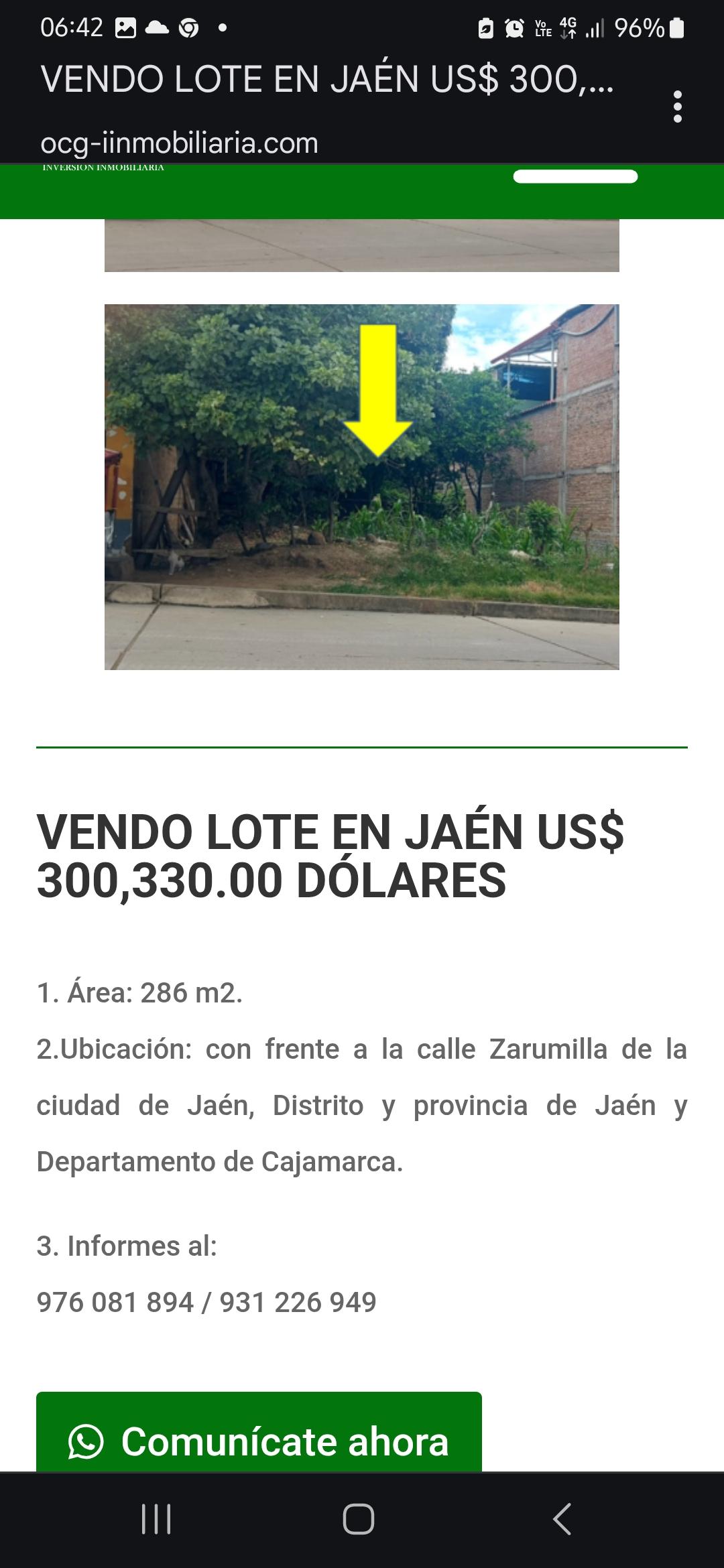The height and width of the screenshot is (1568, 724).
Task: Open the browser overflow menu
Action: click(x=677, y=107)
